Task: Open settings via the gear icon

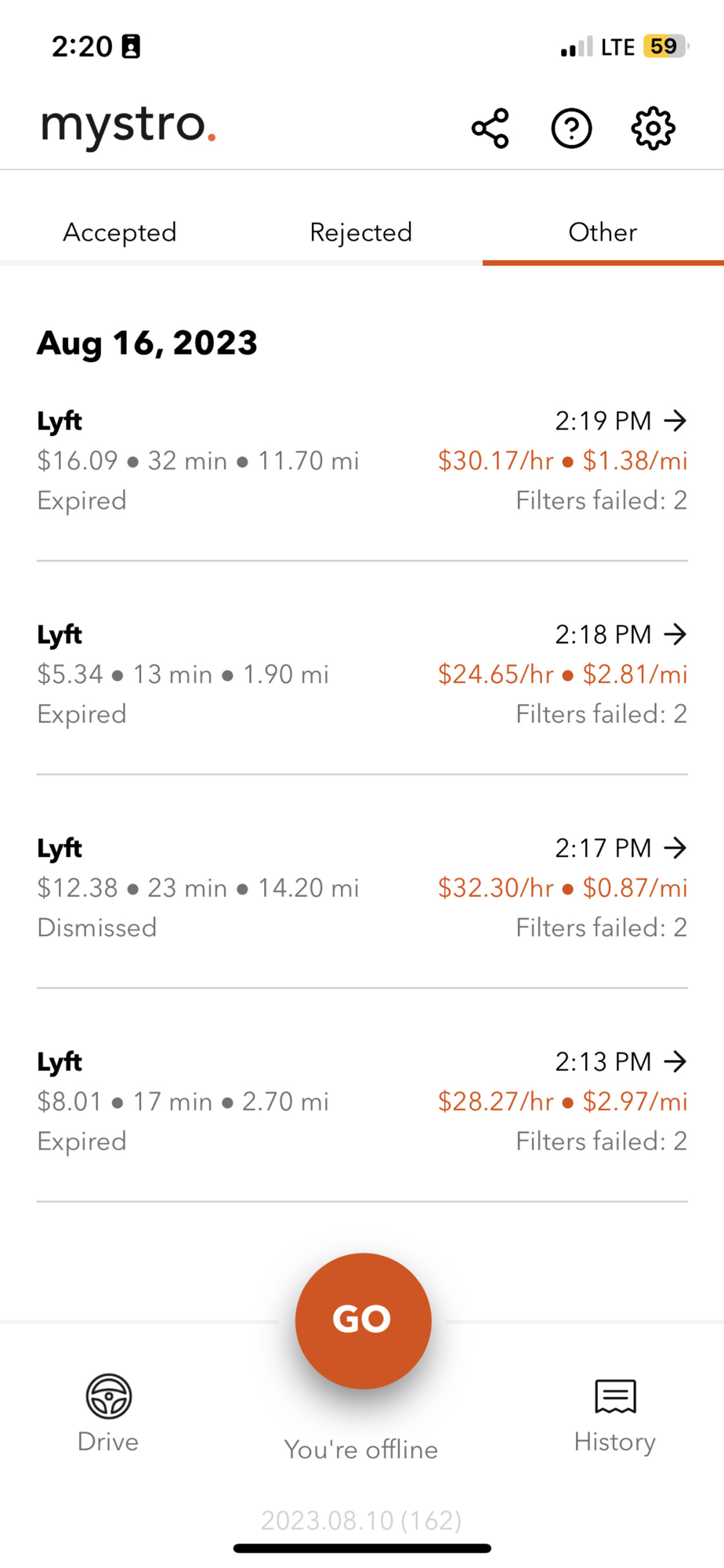Action: (653, 129)
